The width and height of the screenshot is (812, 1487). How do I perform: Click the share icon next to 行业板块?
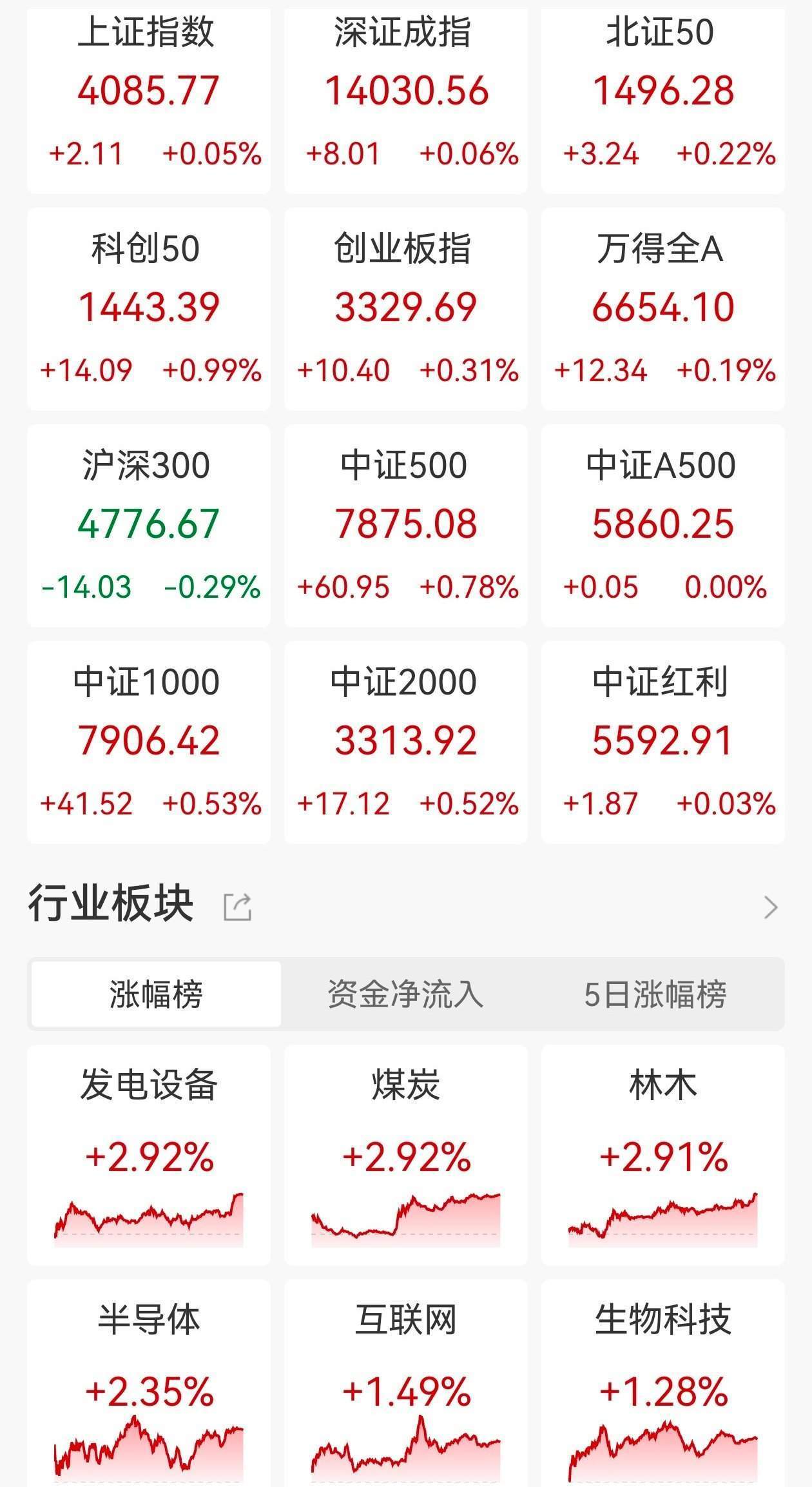[x=238, y=906]
